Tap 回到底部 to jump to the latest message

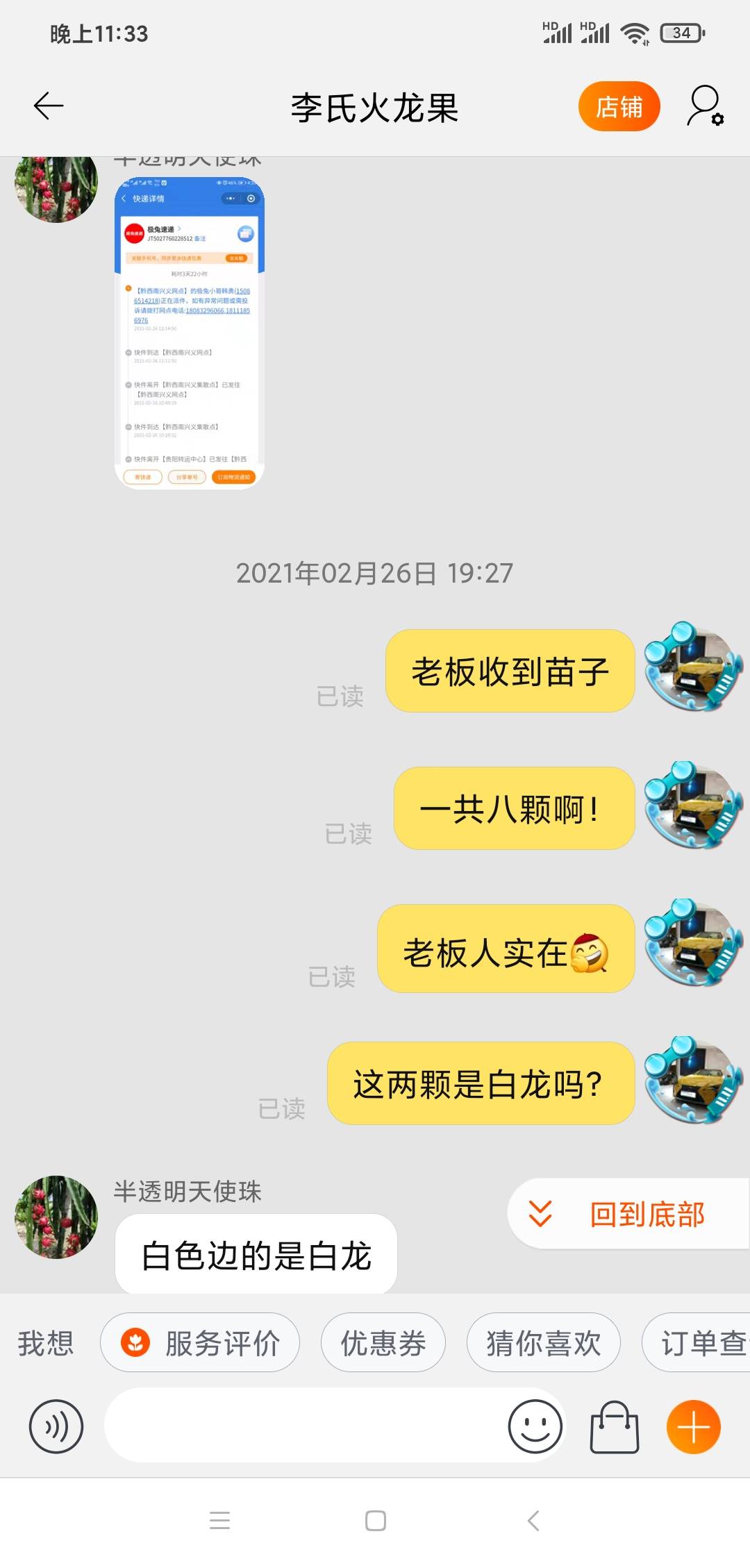point(628,1214)
